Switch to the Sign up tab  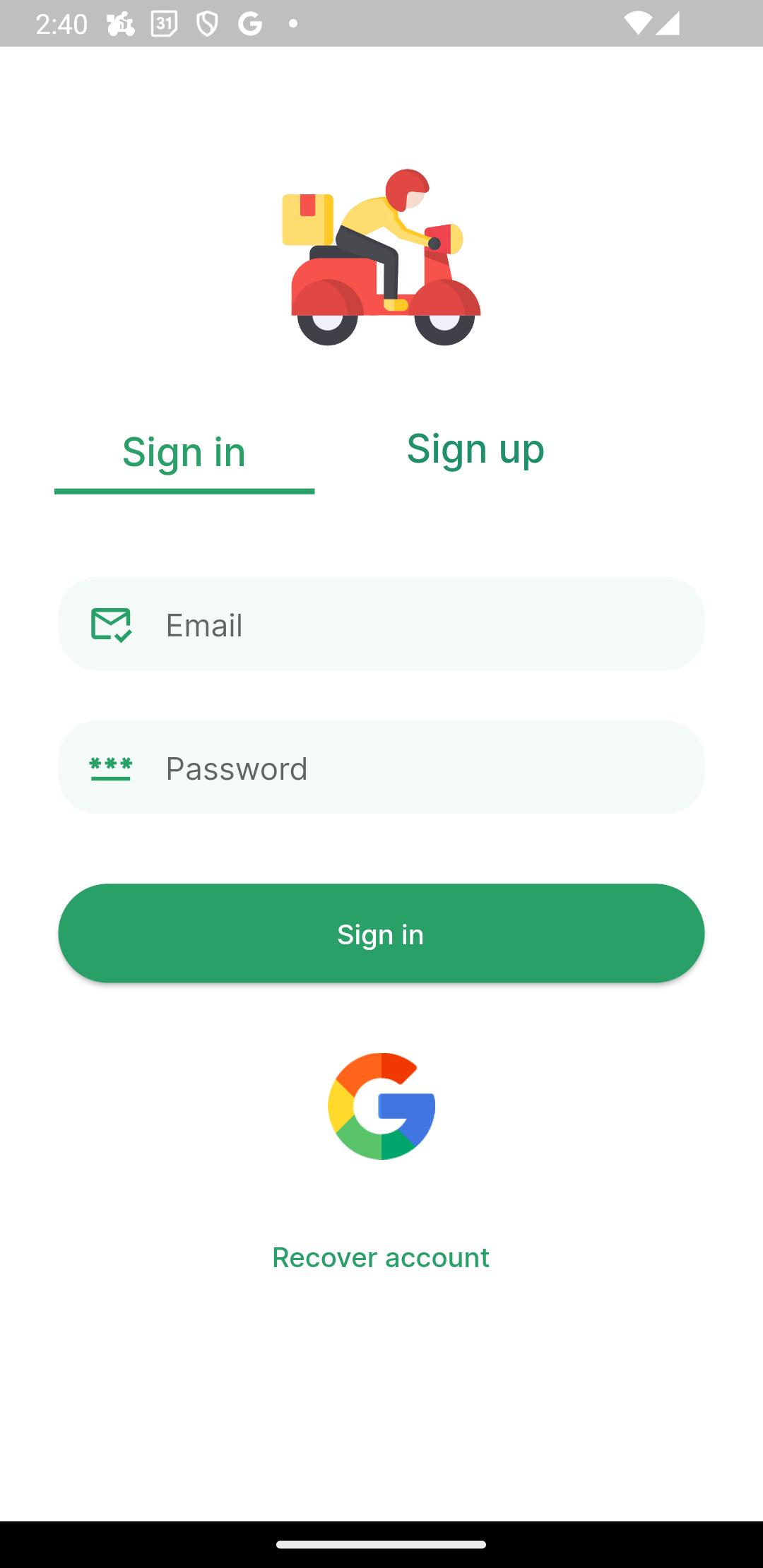(475, 449)
